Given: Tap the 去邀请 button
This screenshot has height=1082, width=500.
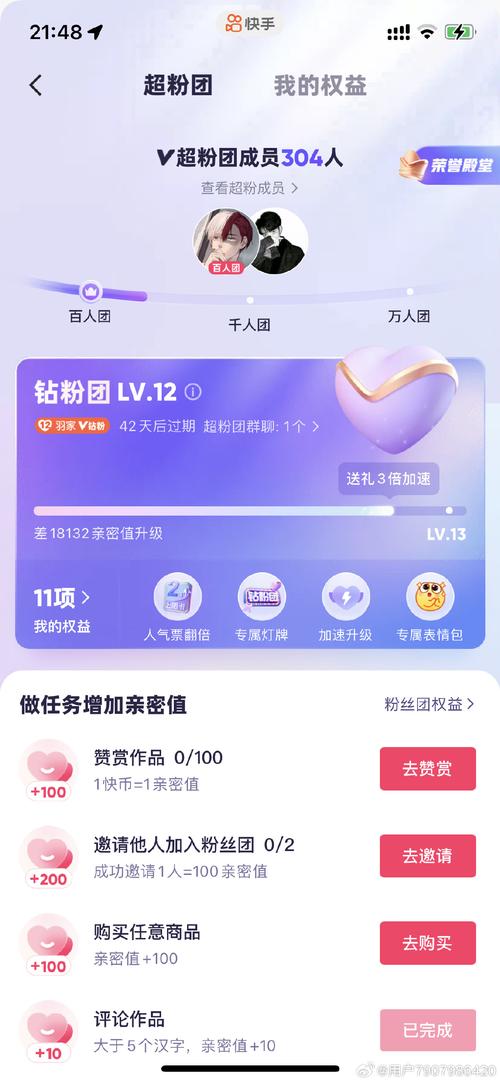Looking at the screenshot, I should pos(428,856).
